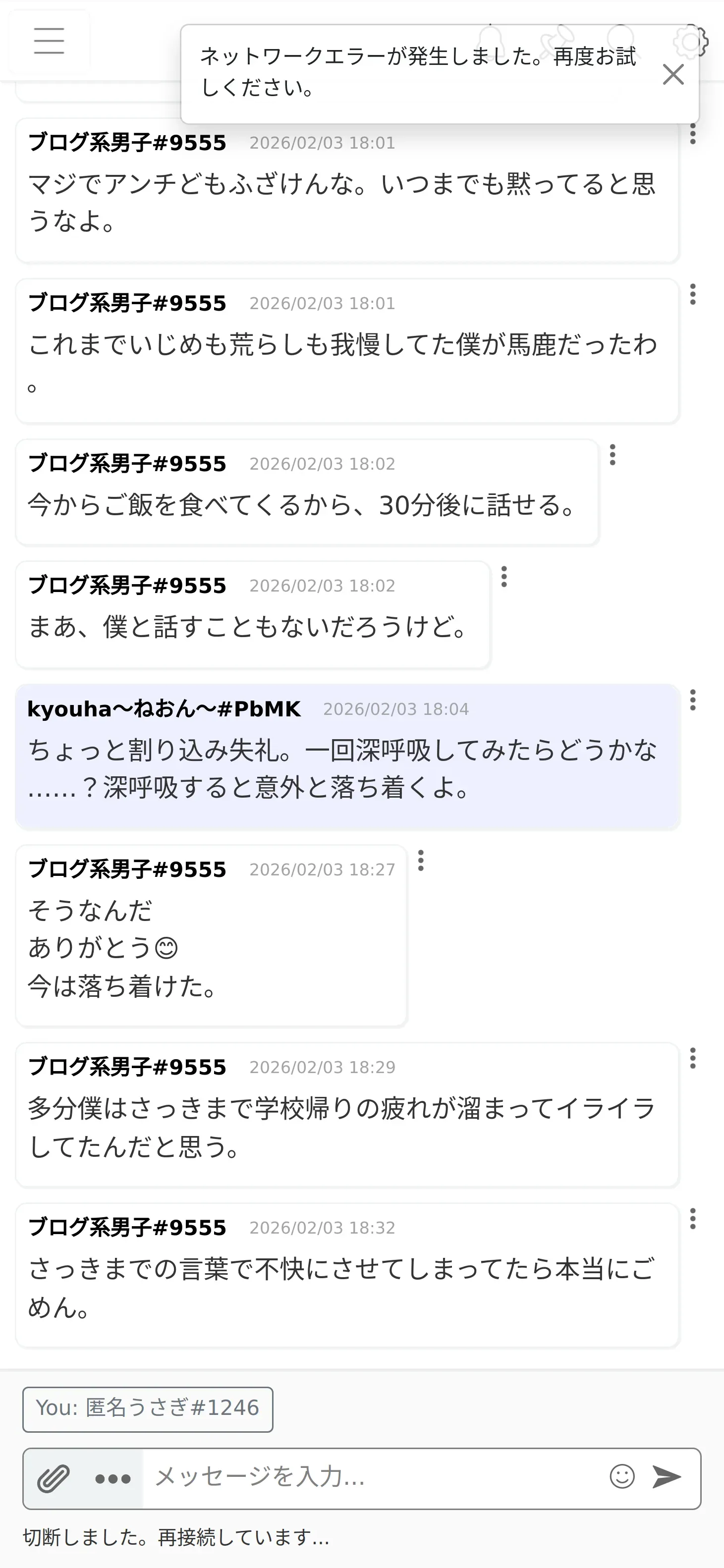Attach a file with the paperclip icon
Screen dimensions: 724x1568
click(x=54, y=1478)
